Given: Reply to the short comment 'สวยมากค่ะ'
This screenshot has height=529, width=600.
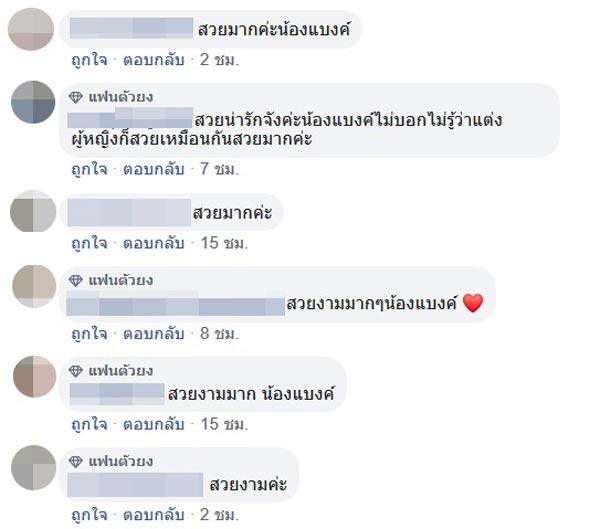Looking at the screenshot, I should coord(155,243).
